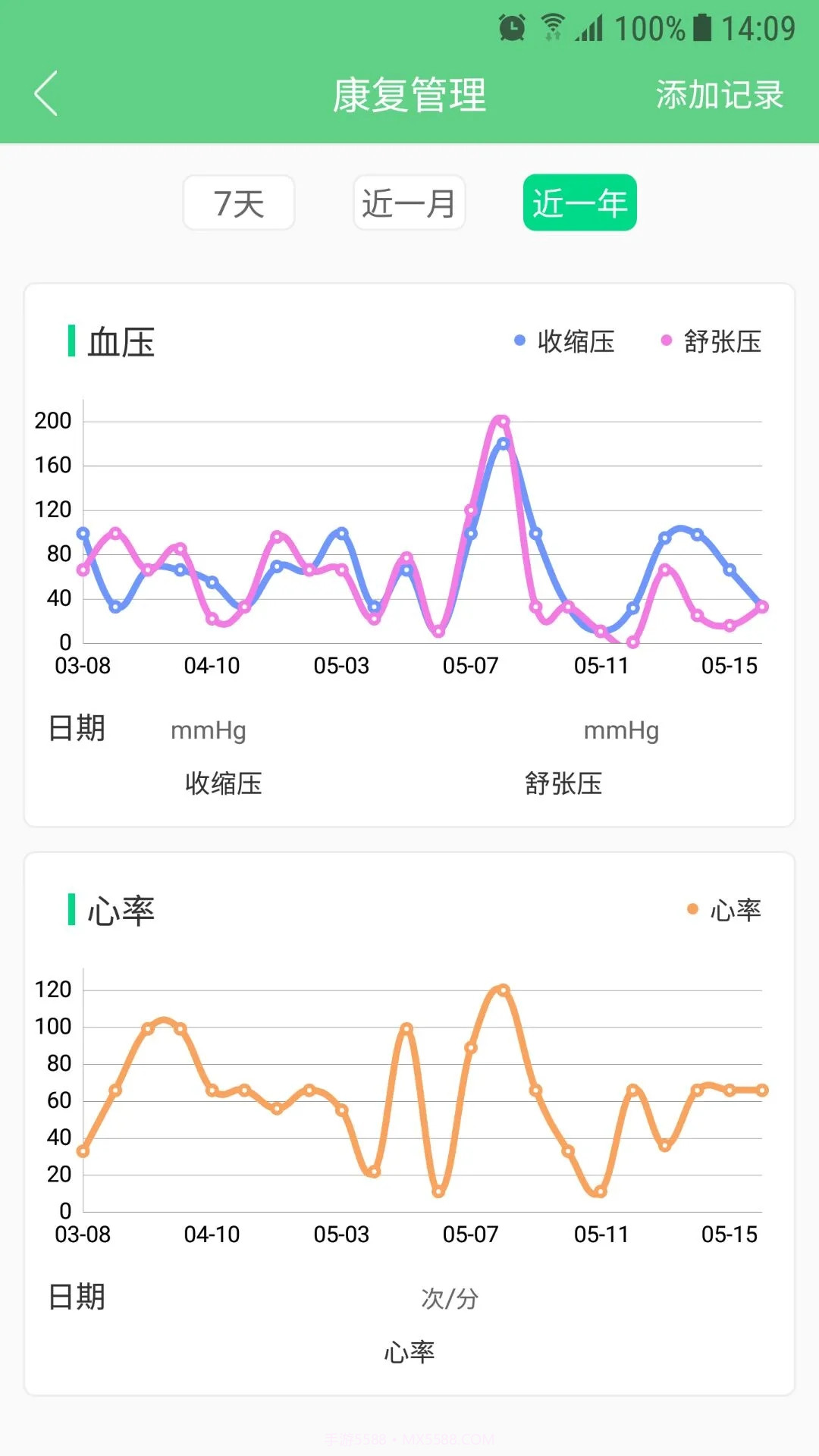Viewport: 819px width, 1456px height.
Task: Click the green indicator beside 心率 title
Action: (x=71, y=911)
